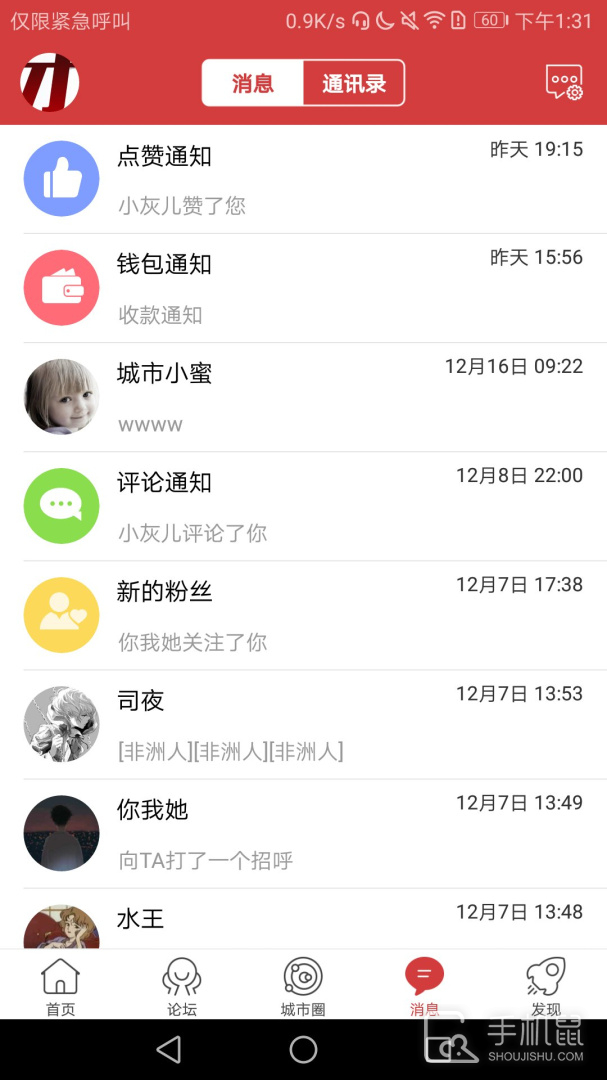This screenshot has height=1080, width=607.
Task: Select the 消息 segment at the top
Action: coord(253,83)
